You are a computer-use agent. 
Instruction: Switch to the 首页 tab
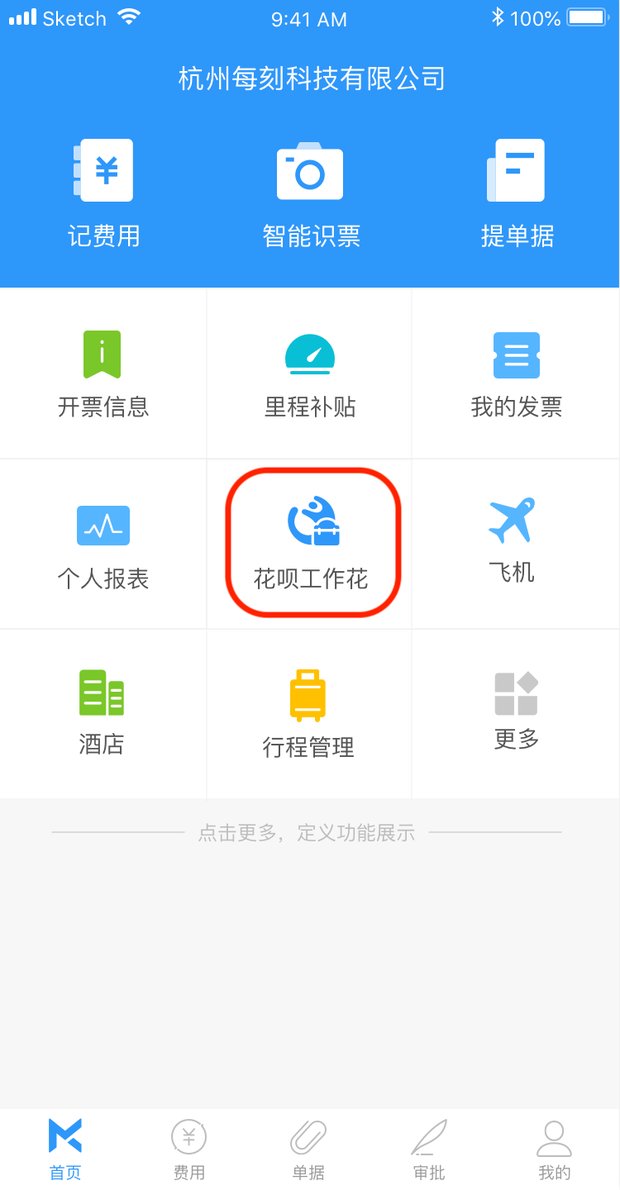pyautogui.click(x=65, y=1148)
